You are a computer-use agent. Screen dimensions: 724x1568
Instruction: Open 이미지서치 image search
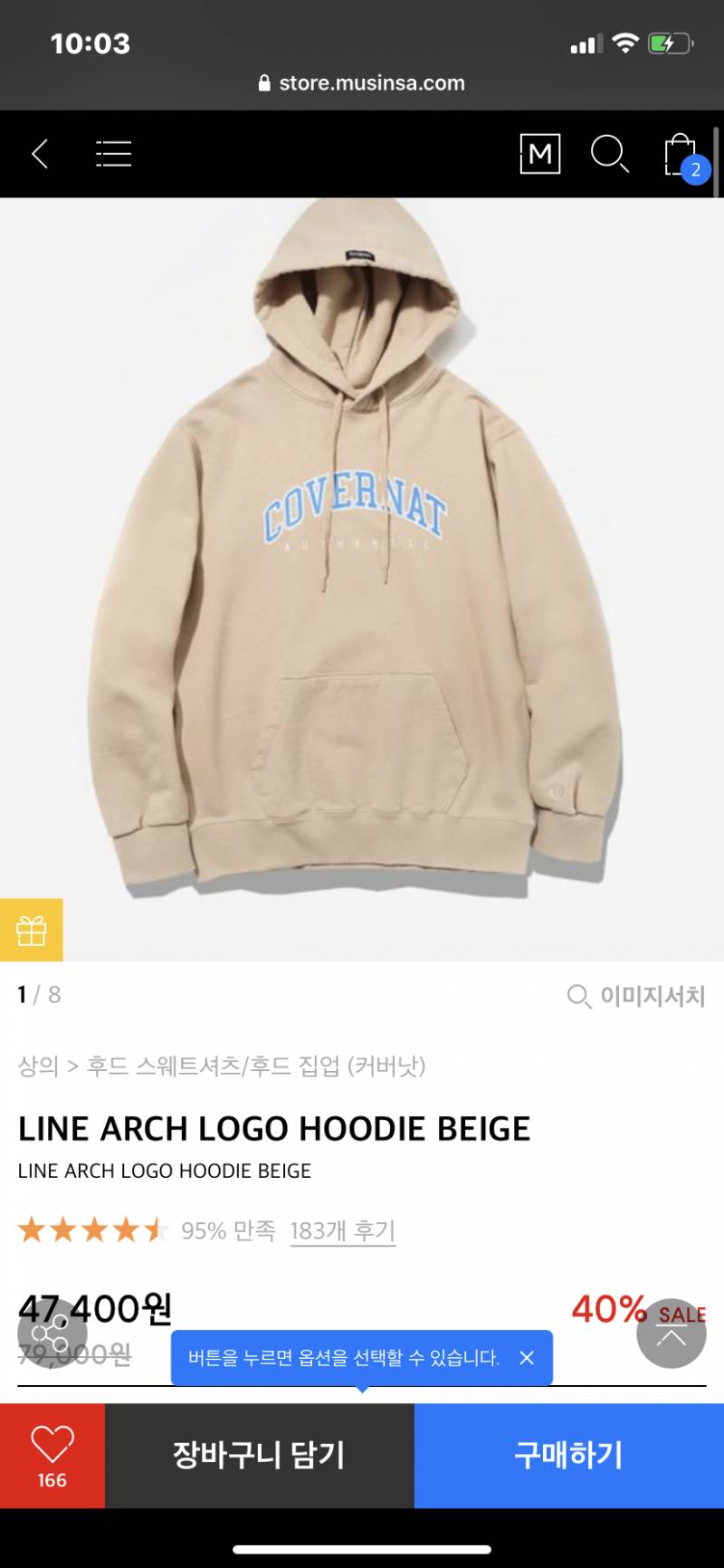[636, 996]
